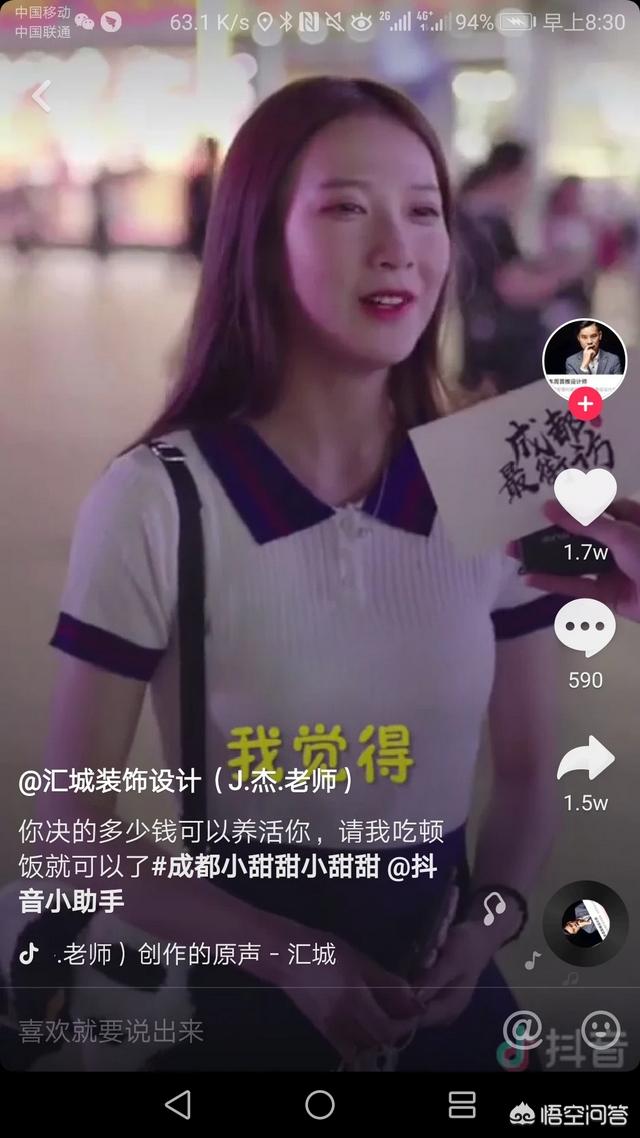Open the system recent apps view

tap(461, 1105)
